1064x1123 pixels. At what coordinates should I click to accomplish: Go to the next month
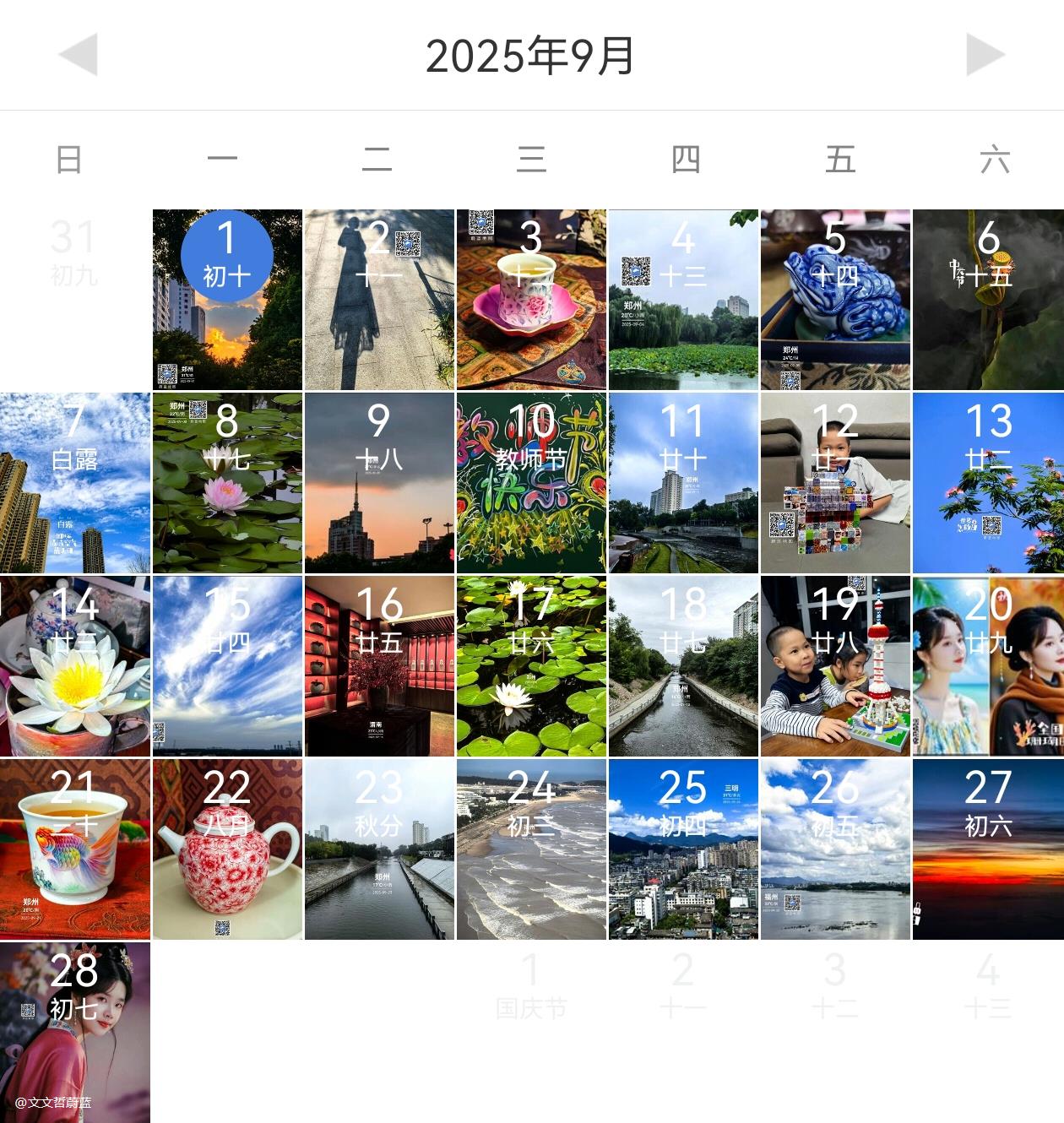pos(985,55)
